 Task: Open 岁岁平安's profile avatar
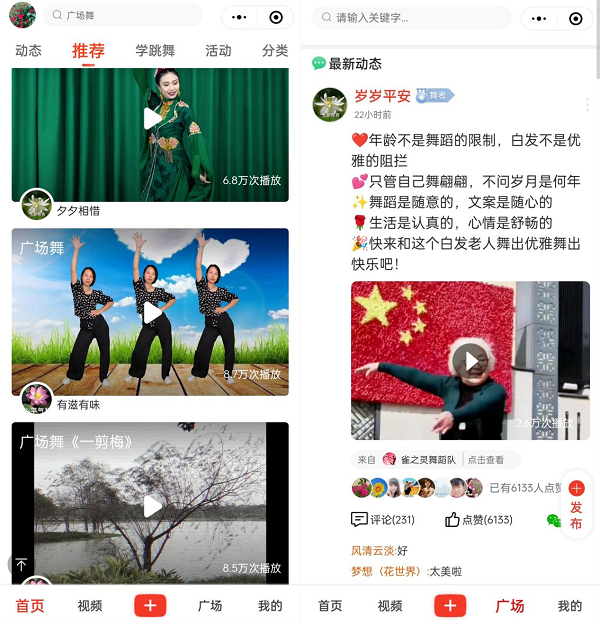pyautogui.click(x=330, y=104)
